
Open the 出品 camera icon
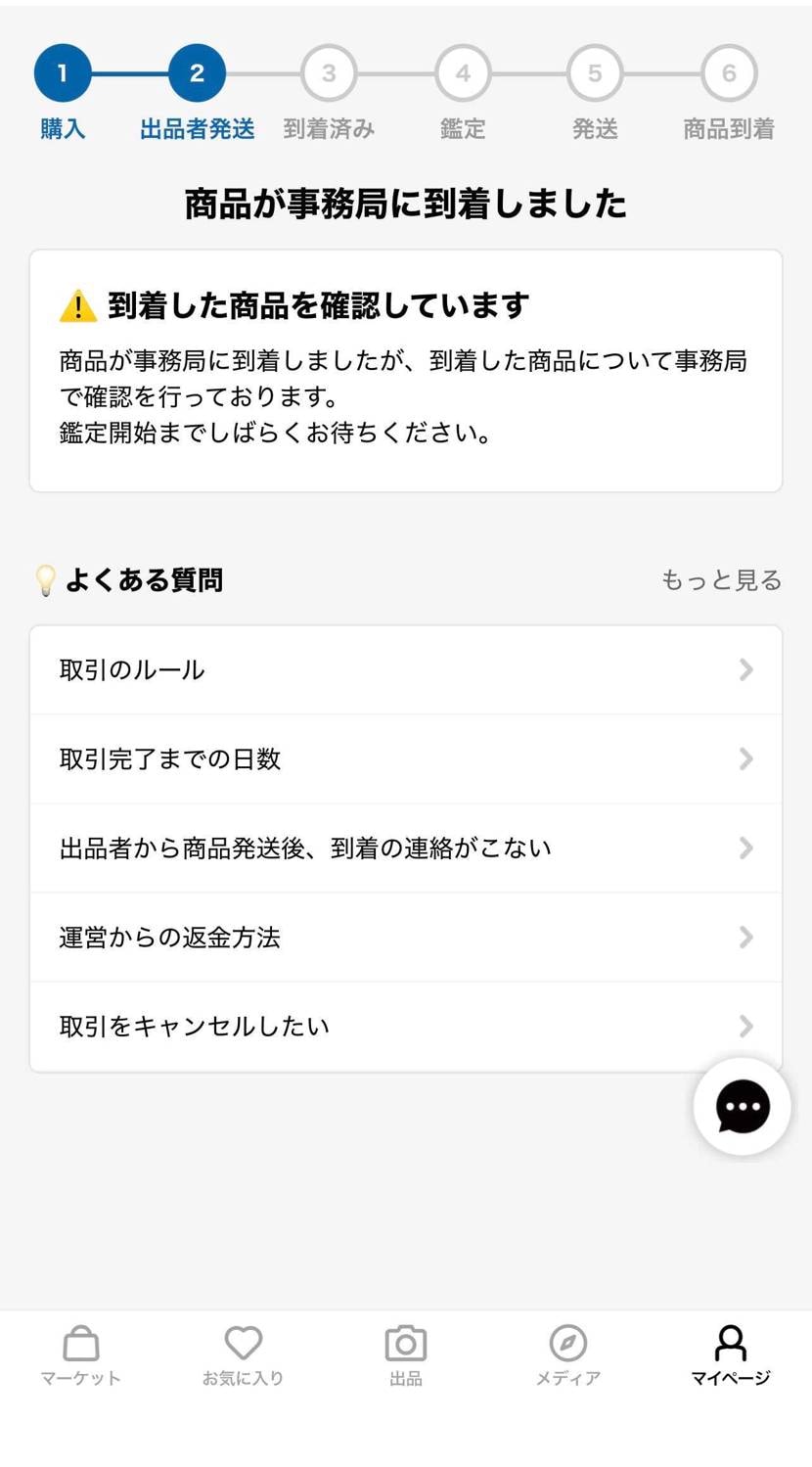[x=405, y=1343]
